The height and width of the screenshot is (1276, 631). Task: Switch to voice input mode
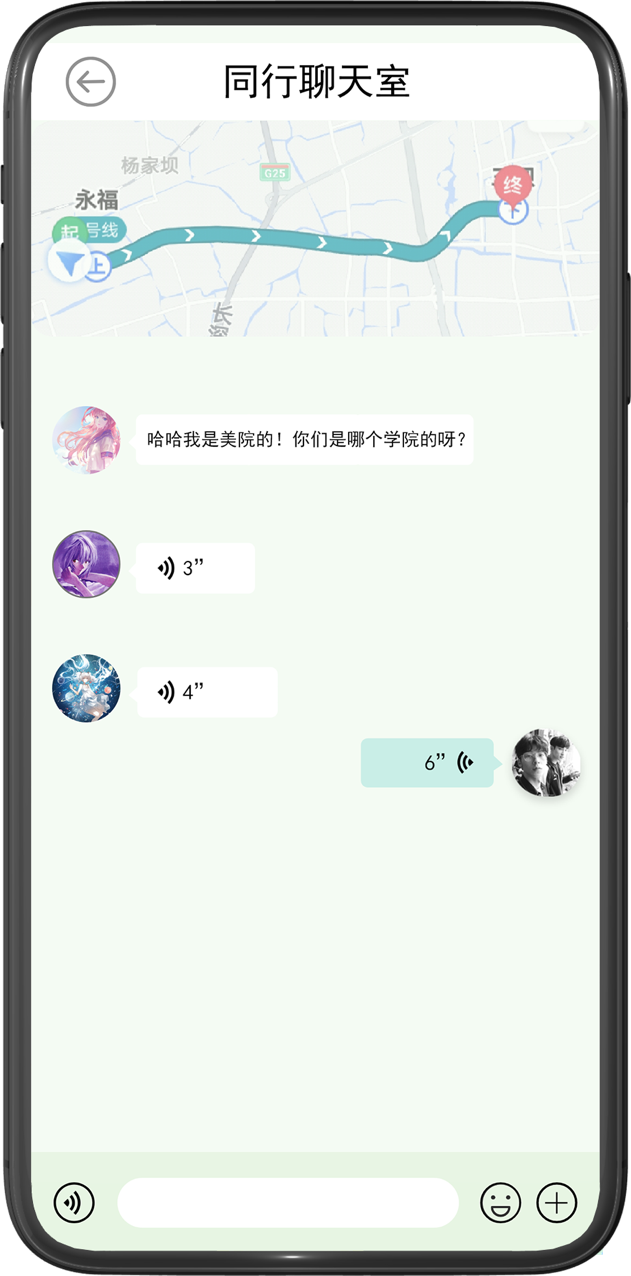(x=74, y=1201)
